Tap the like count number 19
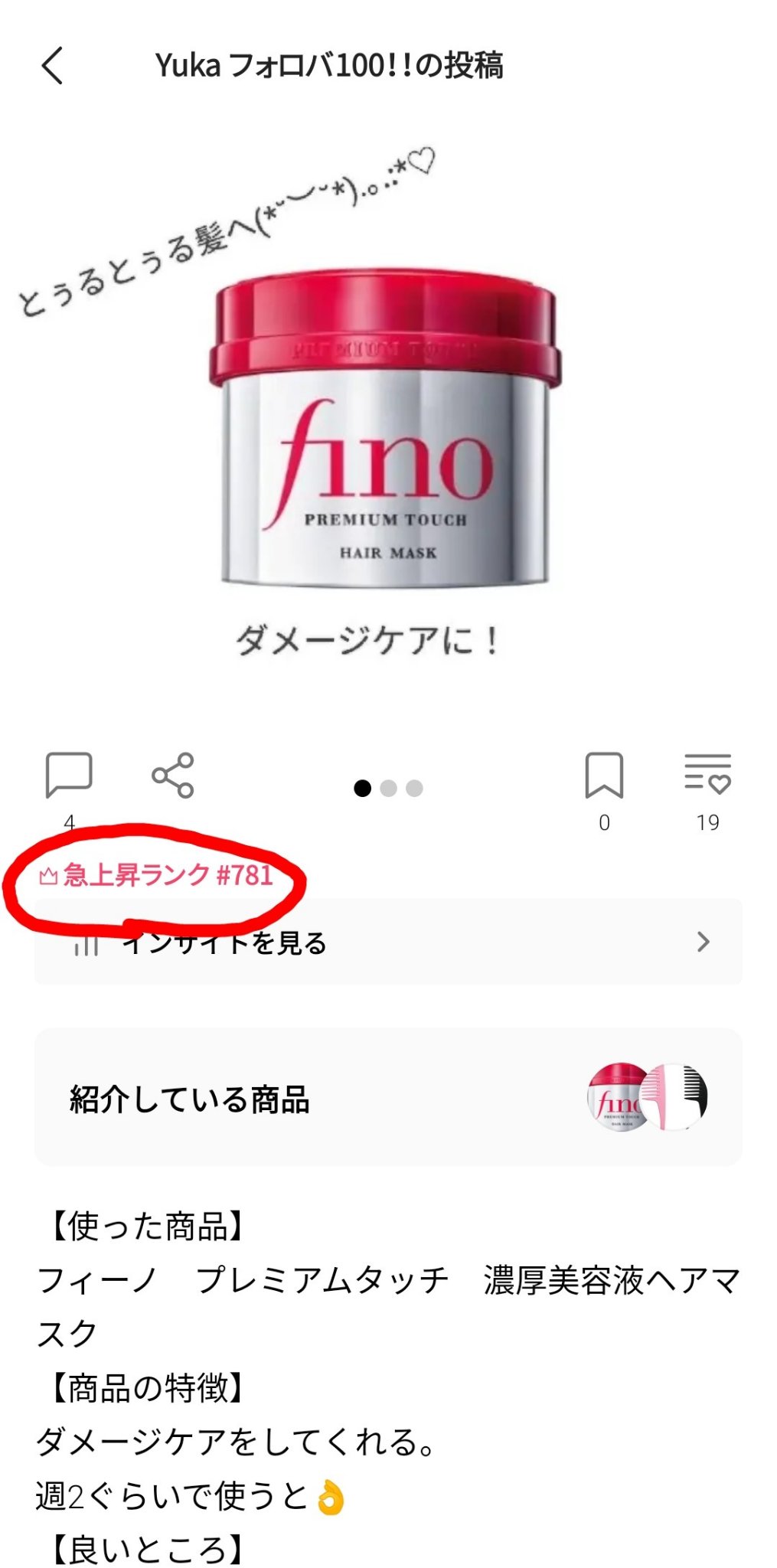Screen dimensions: 777x1568 click(708, 821)
